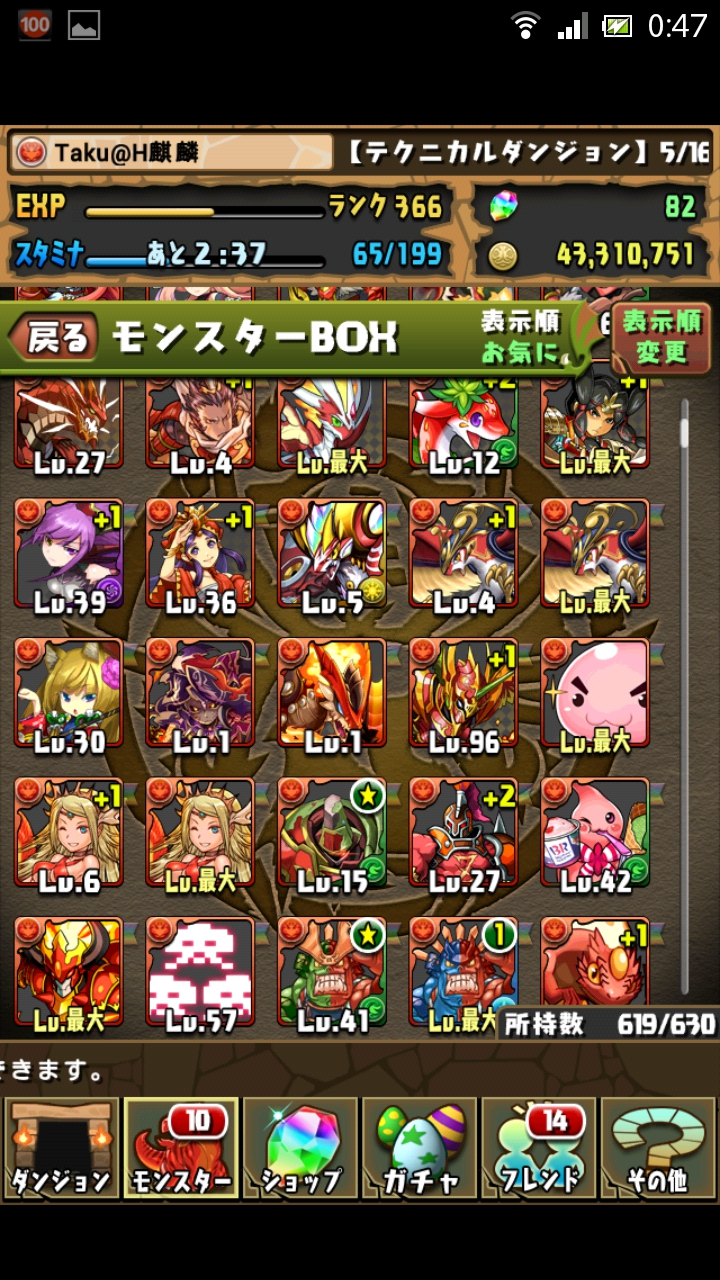Switch to the モンスター tab
This screenshot has height=1280, width=720.
click(180, 1148)
